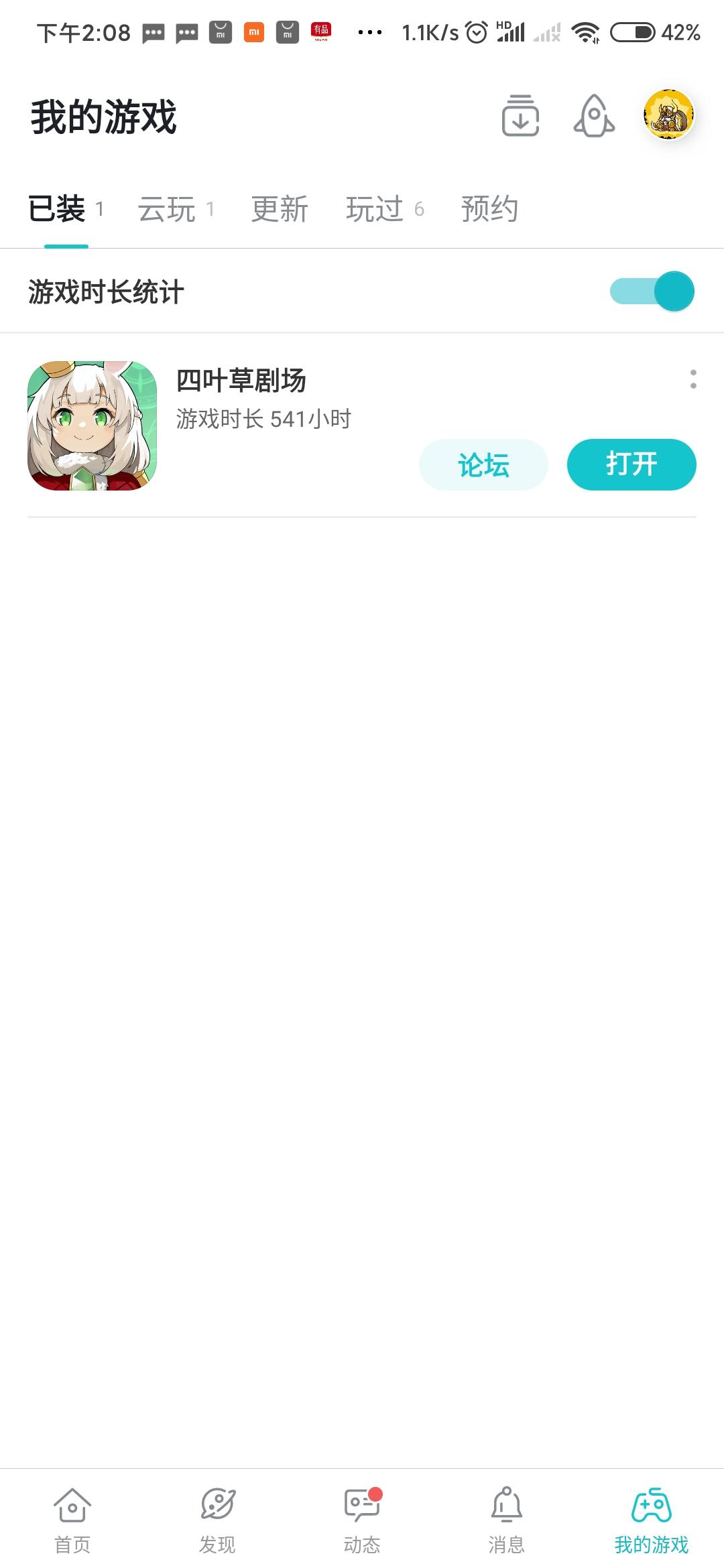The height and width of the screenshot is (1568, 724).
Task: Open the download manager icon
Action: pyautogui.click(x=520, y=116)
